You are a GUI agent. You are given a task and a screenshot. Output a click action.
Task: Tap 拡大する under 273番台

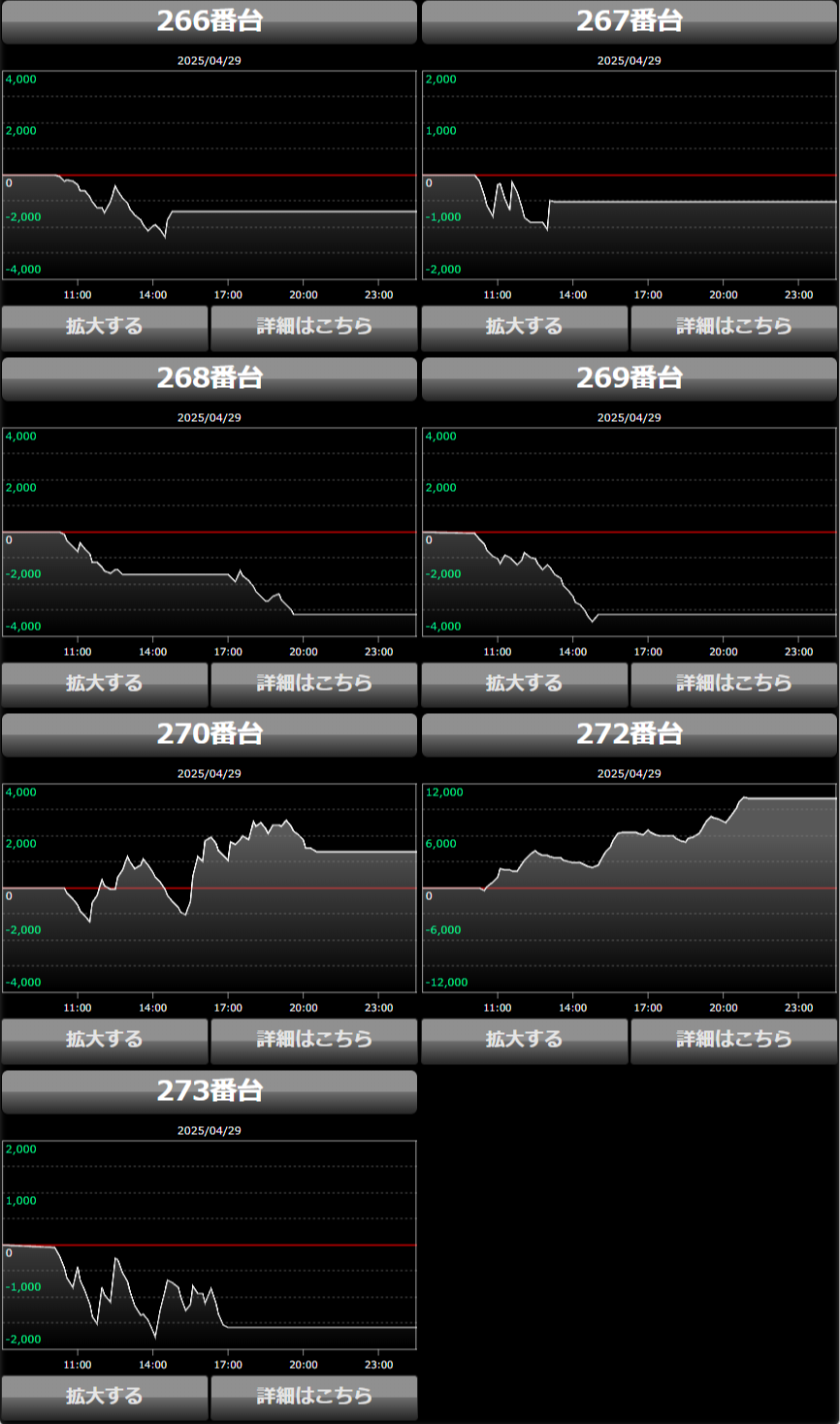pyautogui.click(x=105, y=1398)
